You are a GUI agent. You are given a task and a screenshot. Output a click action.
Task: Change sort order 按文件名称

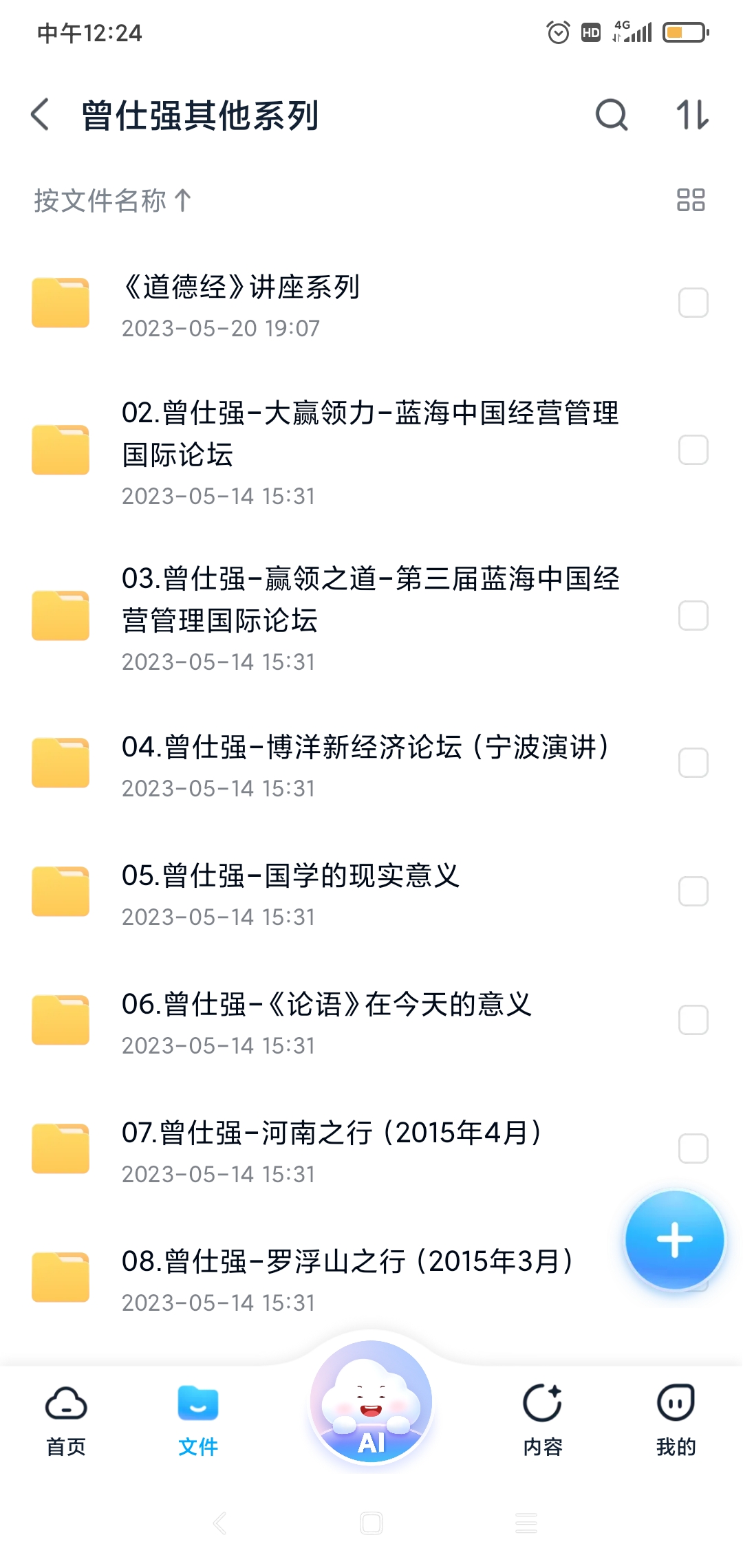tap(112, 201)
